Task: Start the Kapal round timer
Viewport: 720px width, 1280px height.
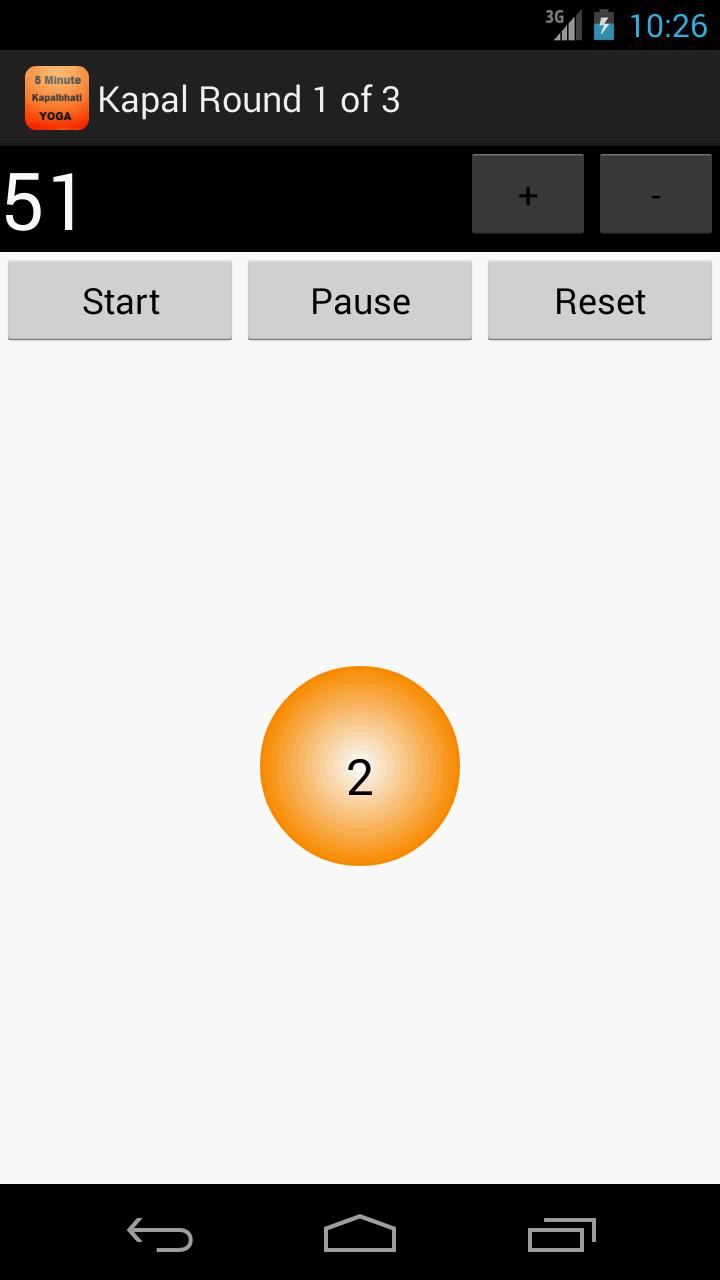Action: pos(120,301)
